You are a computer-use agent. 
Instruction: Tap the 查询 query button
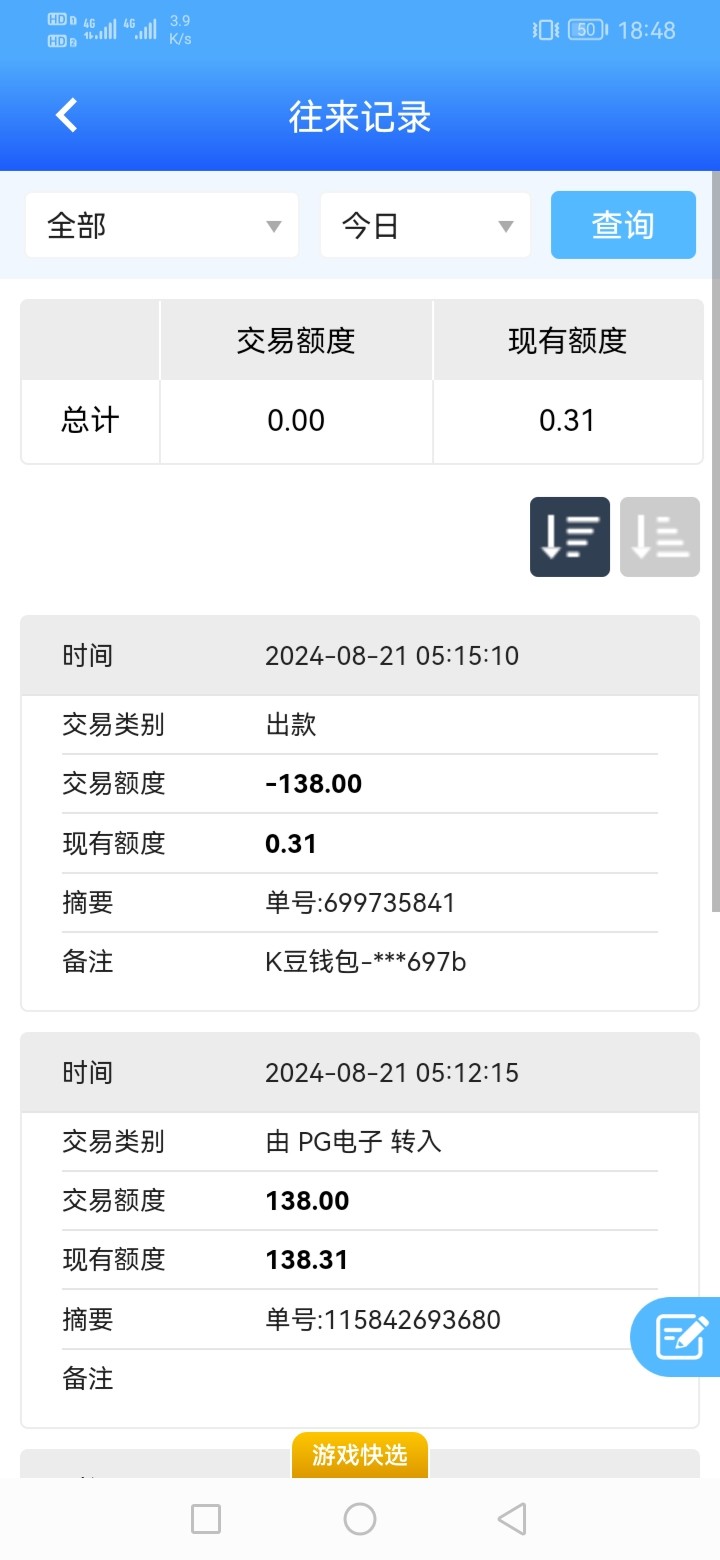(x=623, y=226)
